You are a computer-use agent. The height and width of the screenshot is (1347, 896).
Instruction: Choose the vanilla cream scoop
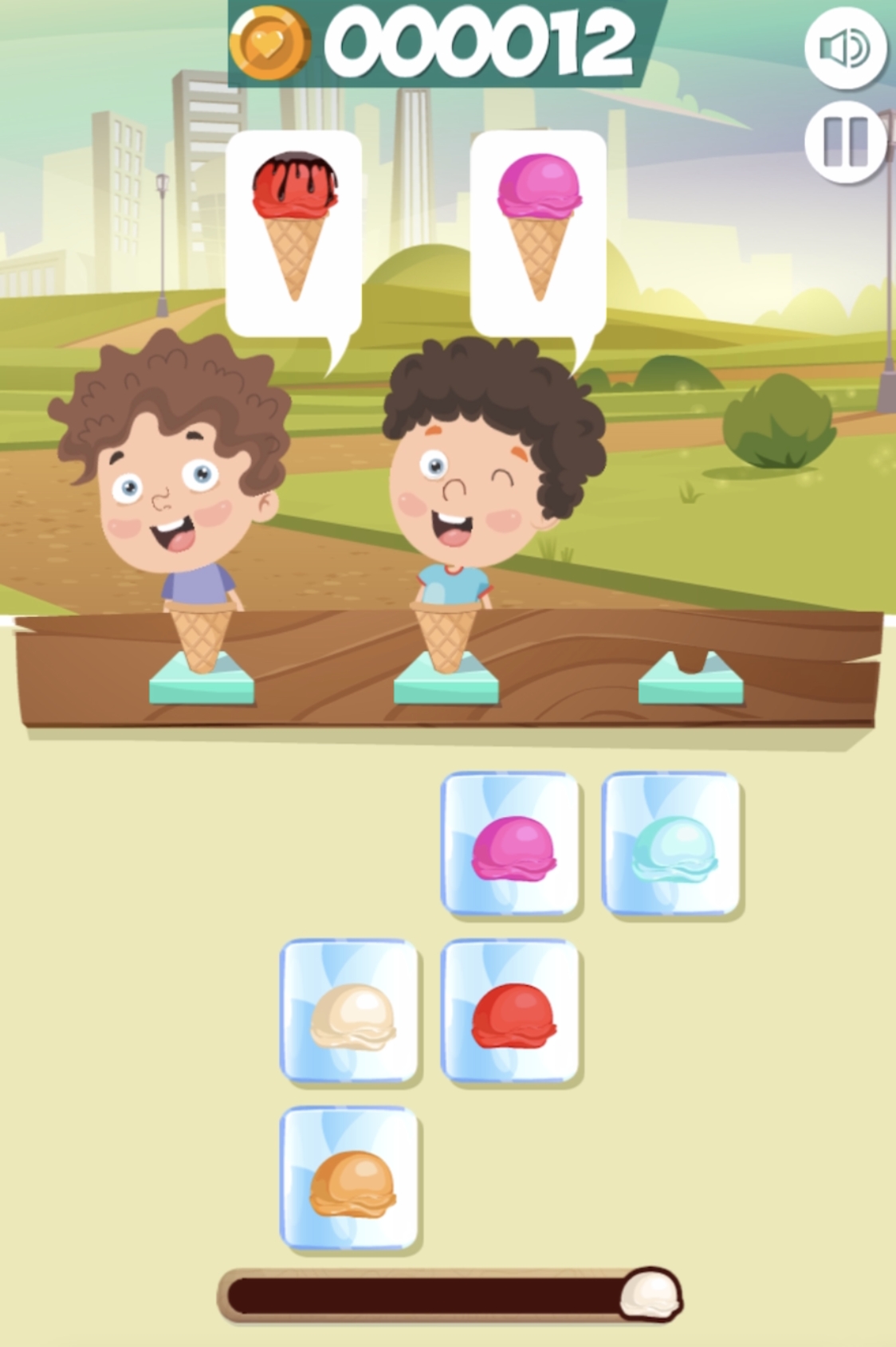tap(351, 1012)
